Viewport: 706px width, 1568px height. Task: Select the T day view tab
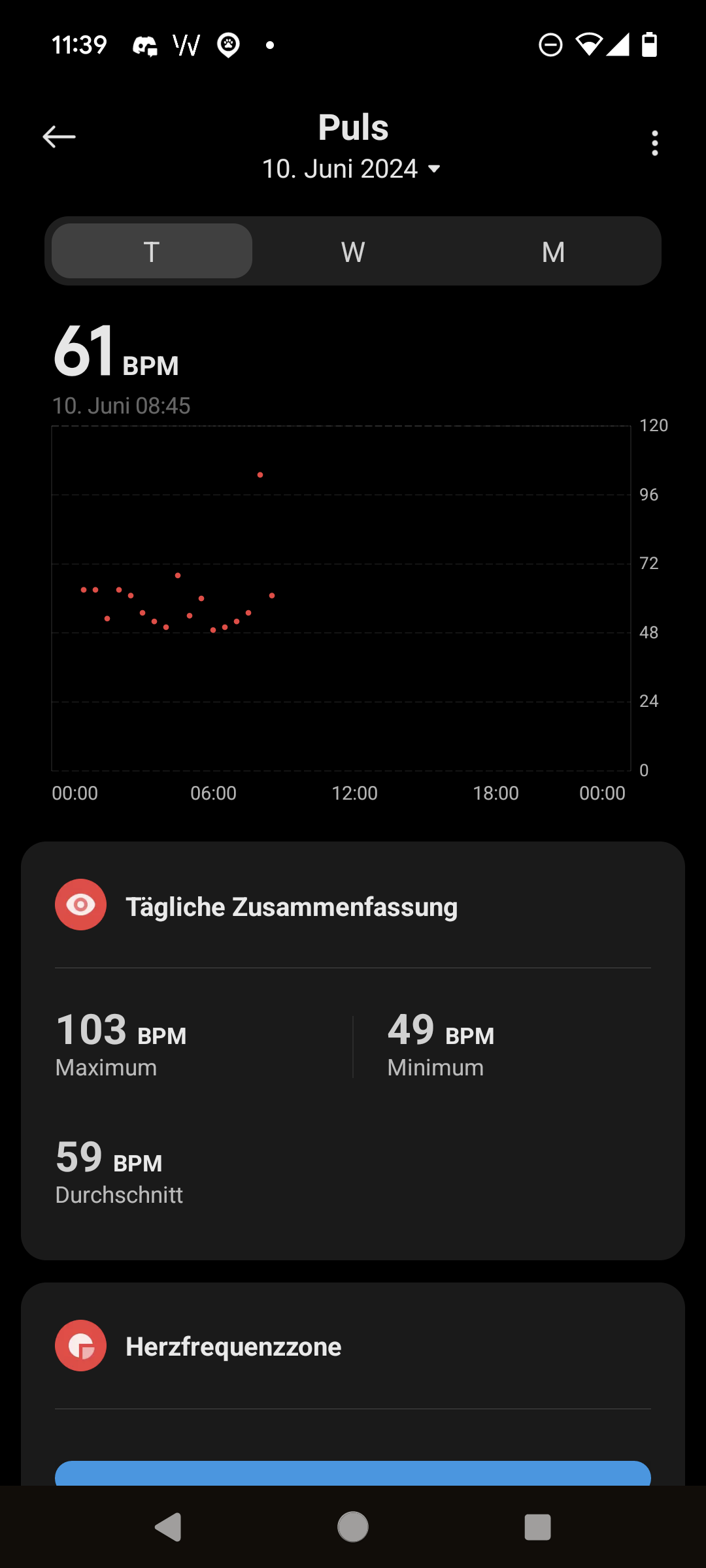tap(152, 252)
